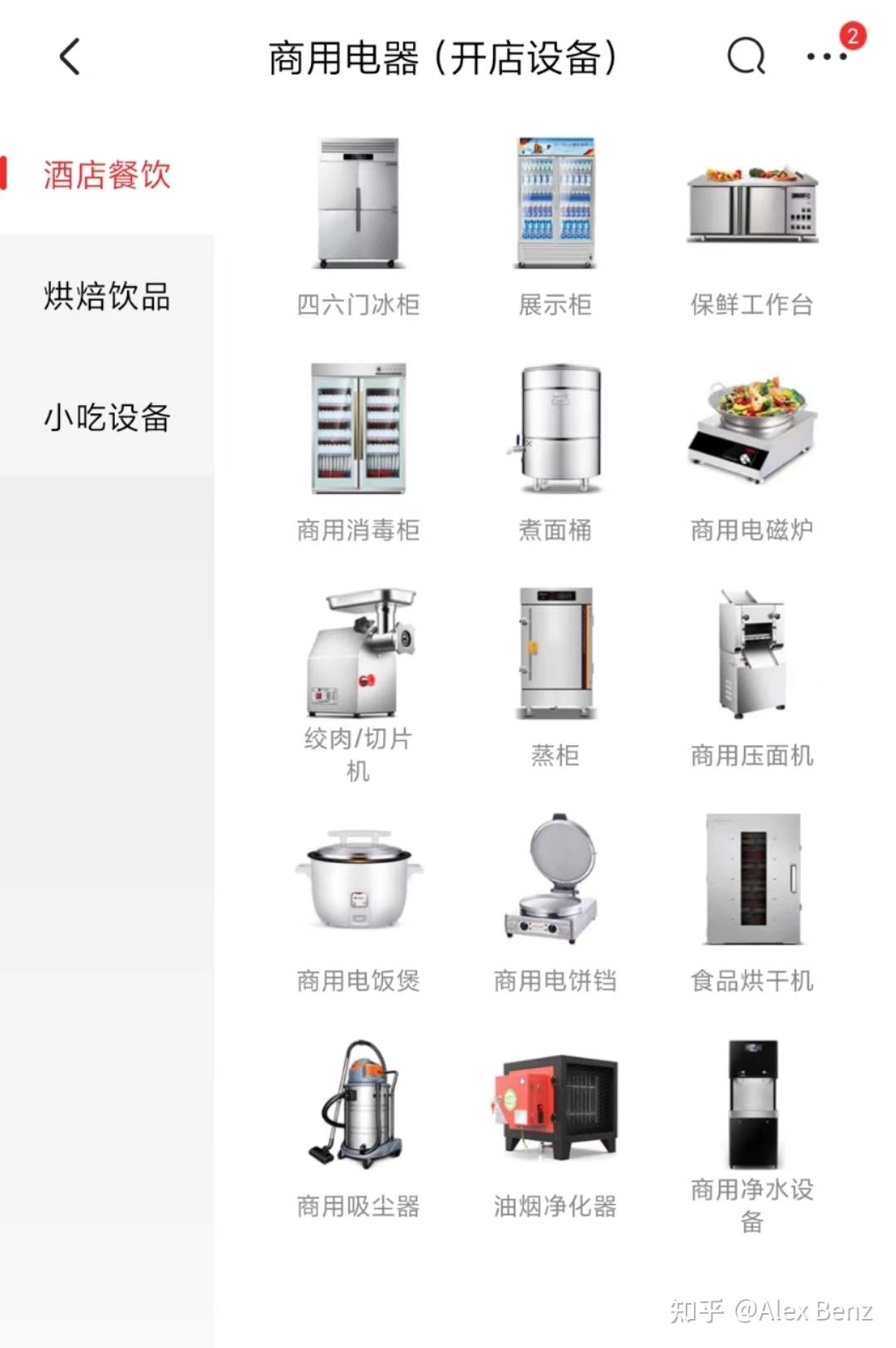The width and height of the screenshot is (896, 1348).
Task: Open the three-dot overflow menu
Action: click(x=827, y=57)
